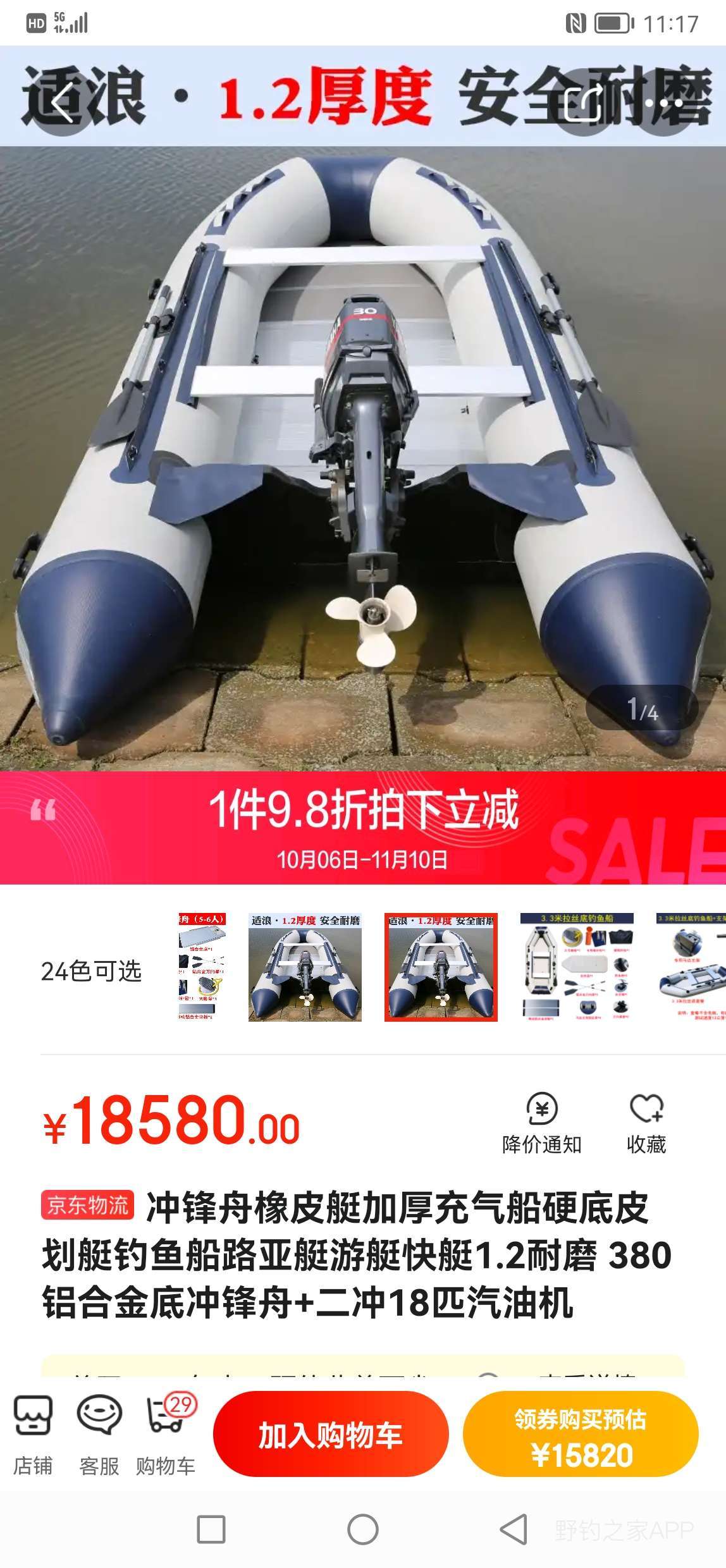Buy with coupon at ¥15820
Viewport: 726px width, 1568px height.
(581, 1435)
